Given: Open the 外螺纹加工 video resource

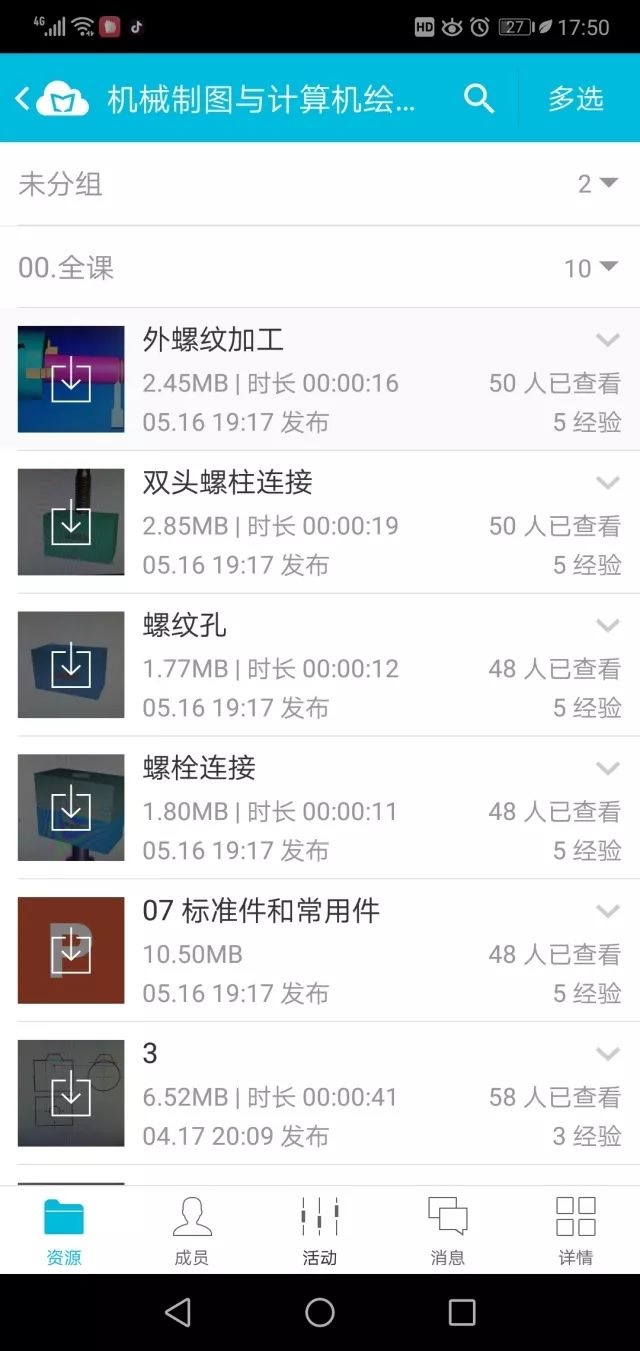Looking at the screenshot, I should tap(320, 379).
